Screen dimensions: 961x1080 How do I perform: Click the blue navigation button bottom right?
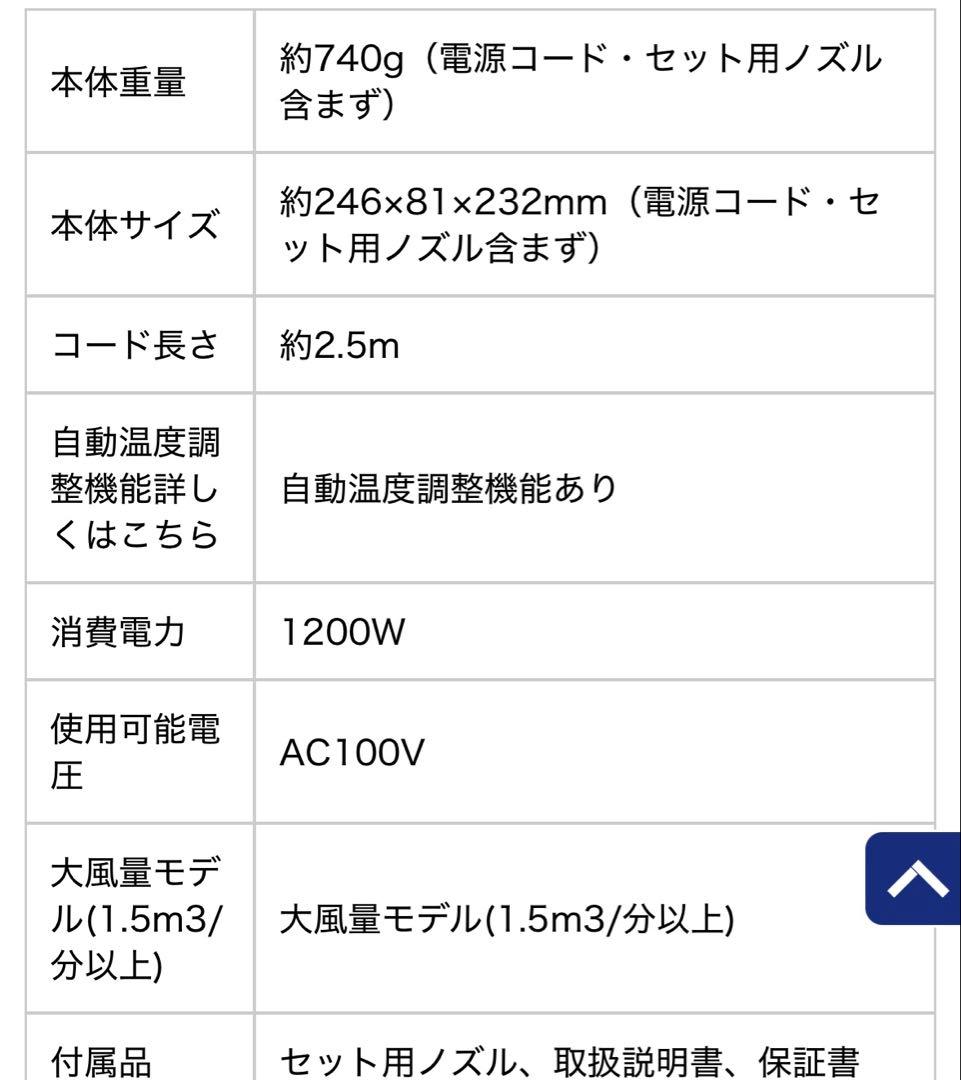click(916, 882)
